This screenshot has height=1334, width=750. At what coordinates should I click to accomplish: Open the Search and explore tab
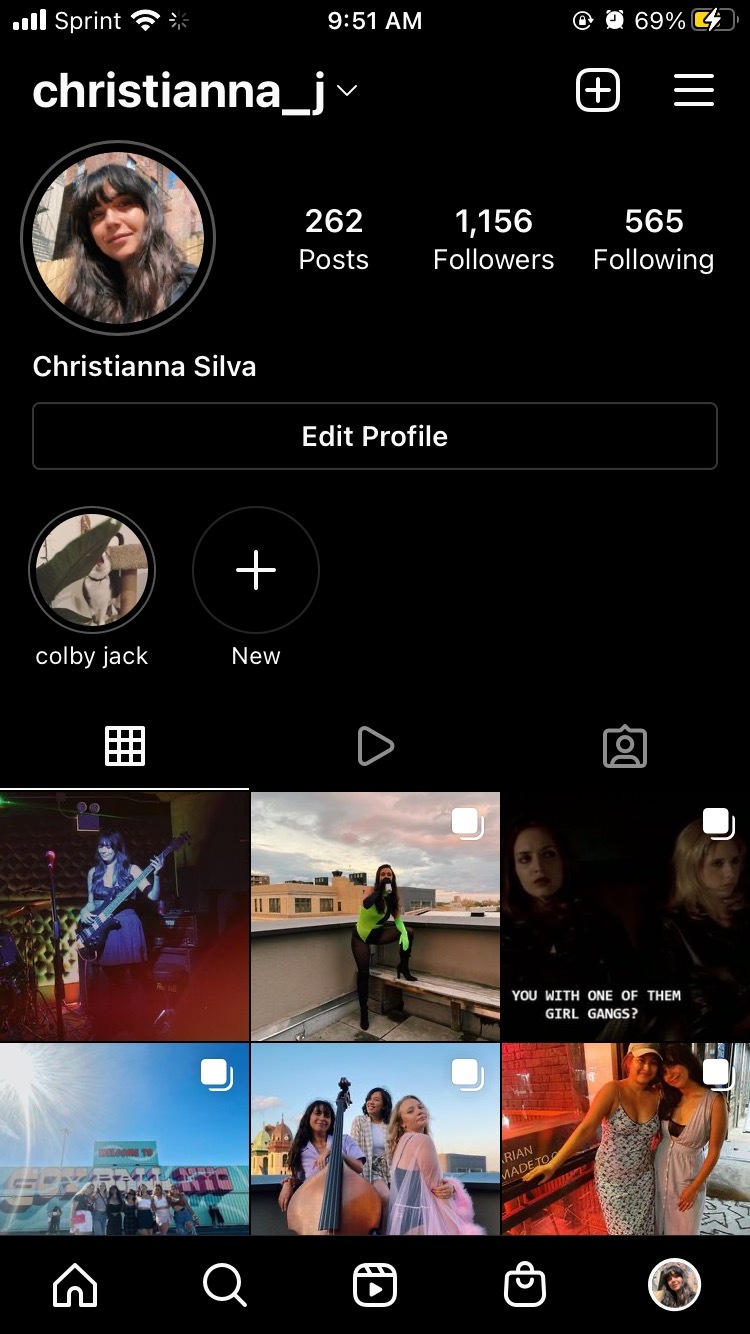[x=225, y=1285]
